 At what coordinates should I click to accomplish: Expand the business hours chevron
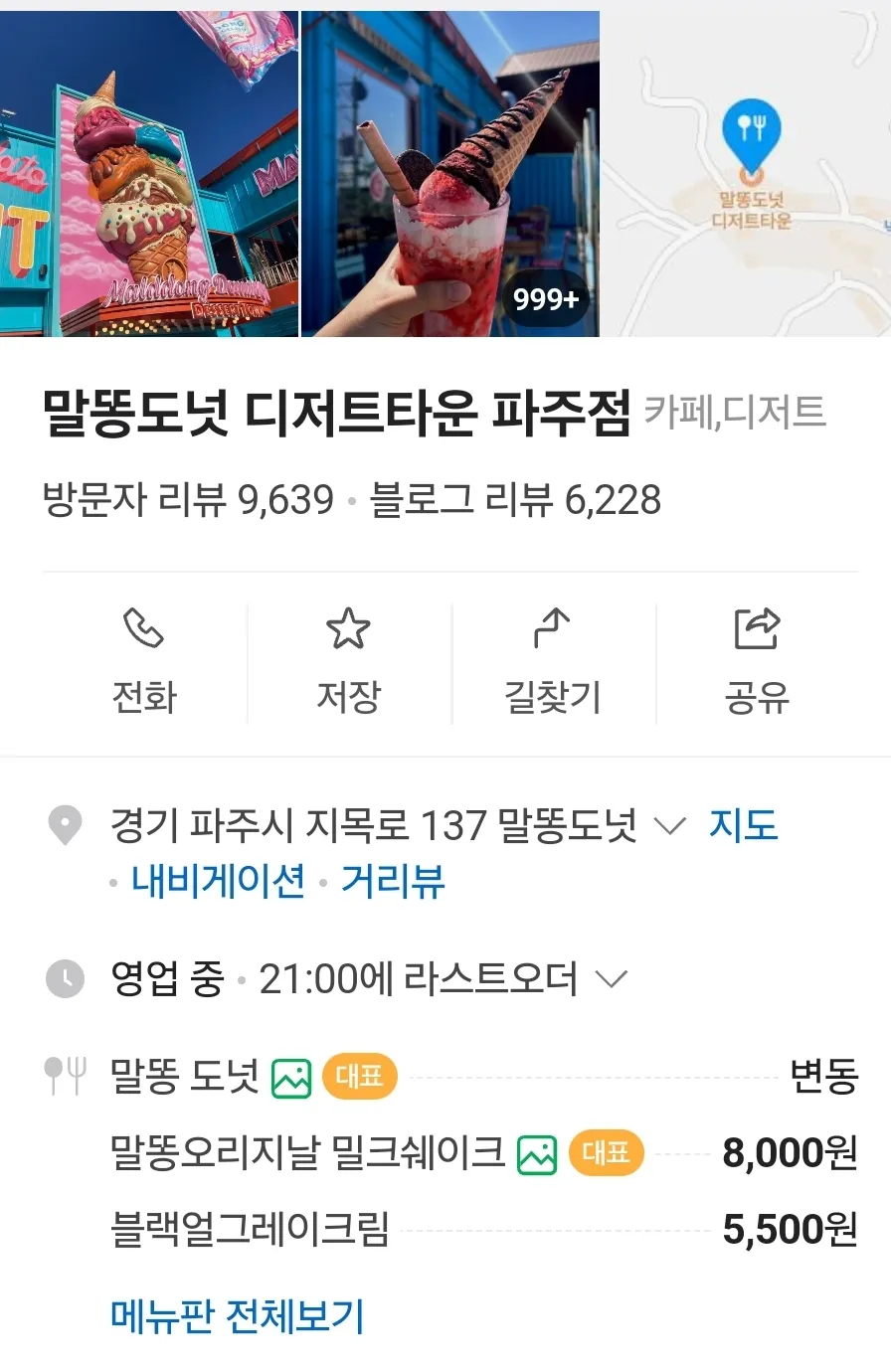[x=611, y=979]
